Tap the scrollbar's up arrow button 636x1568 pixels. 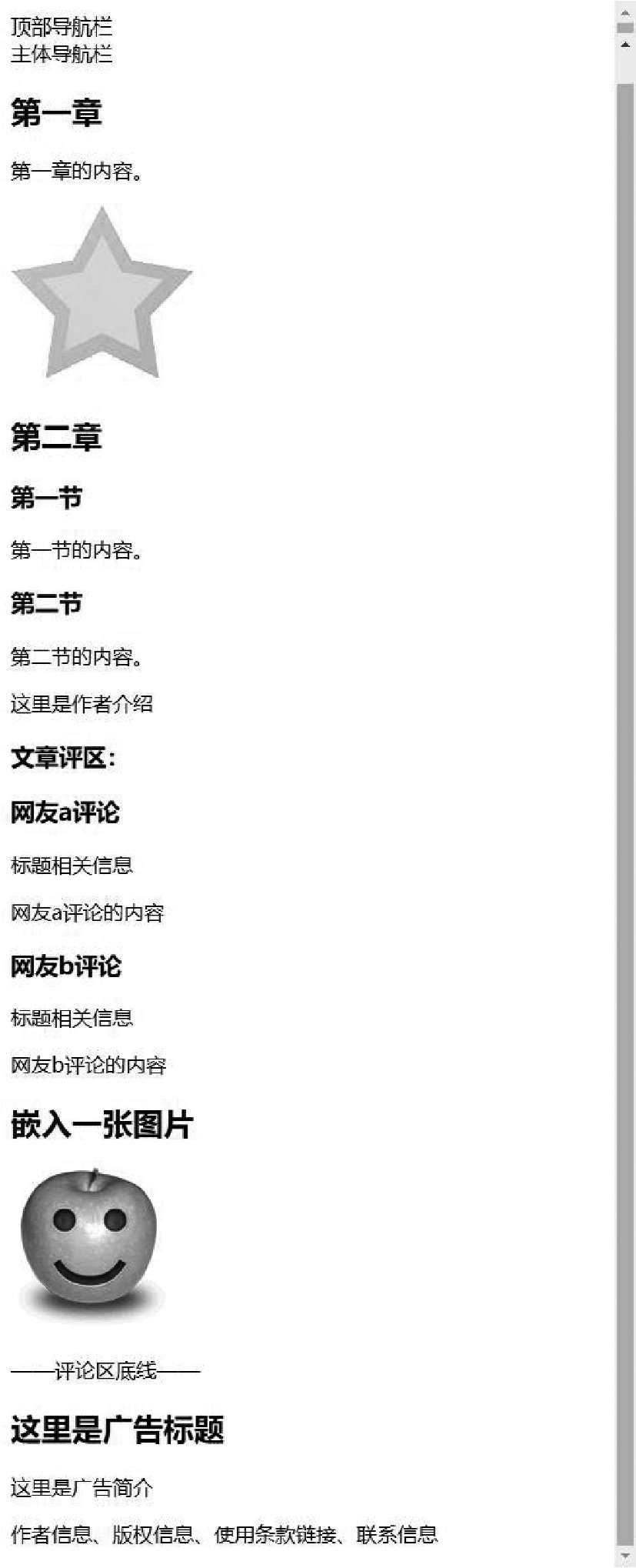click(x=625, y=45)
